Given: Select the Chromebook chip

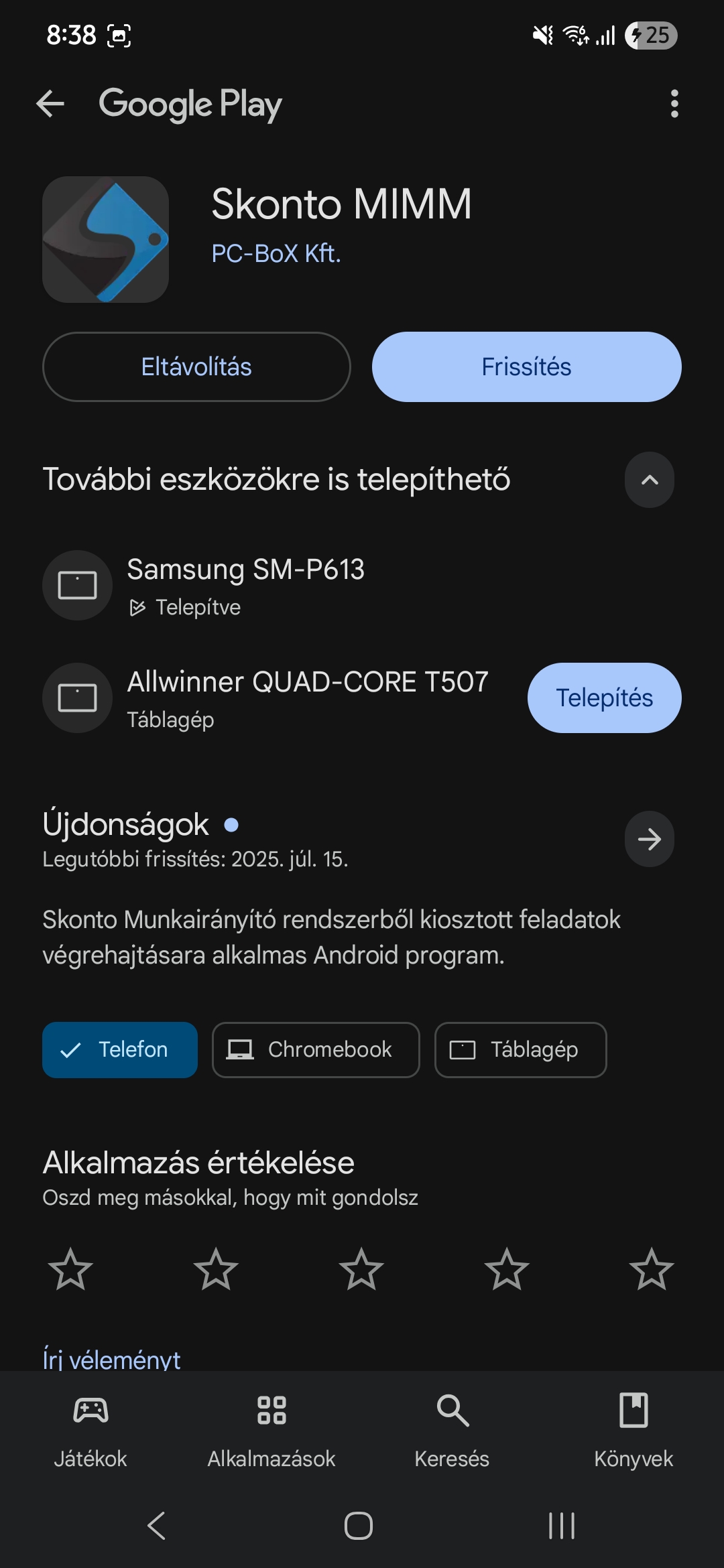Looking at the screenshot, I should [x=316, y=1050].
